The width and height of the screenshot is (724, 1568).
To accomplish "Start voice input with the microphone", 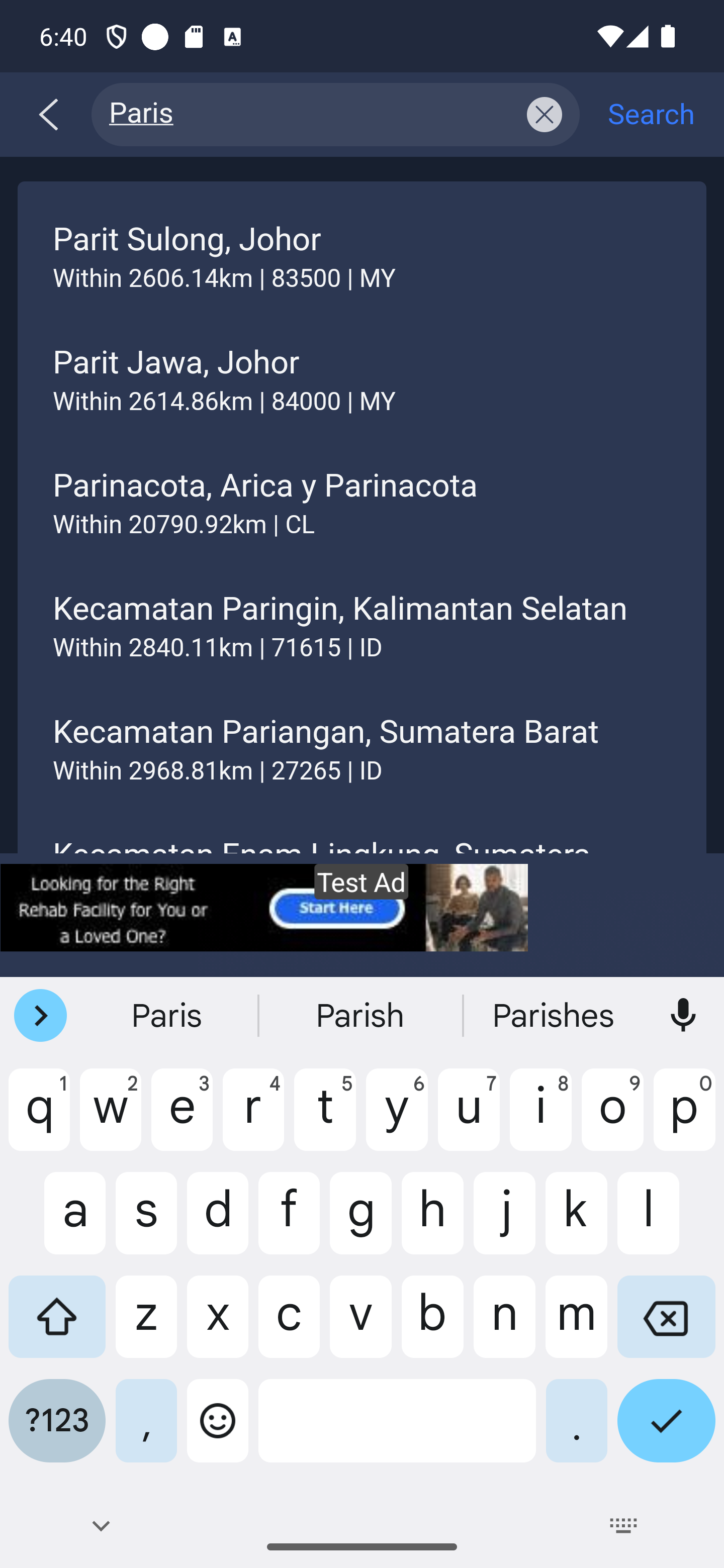I will (683, 1015).
